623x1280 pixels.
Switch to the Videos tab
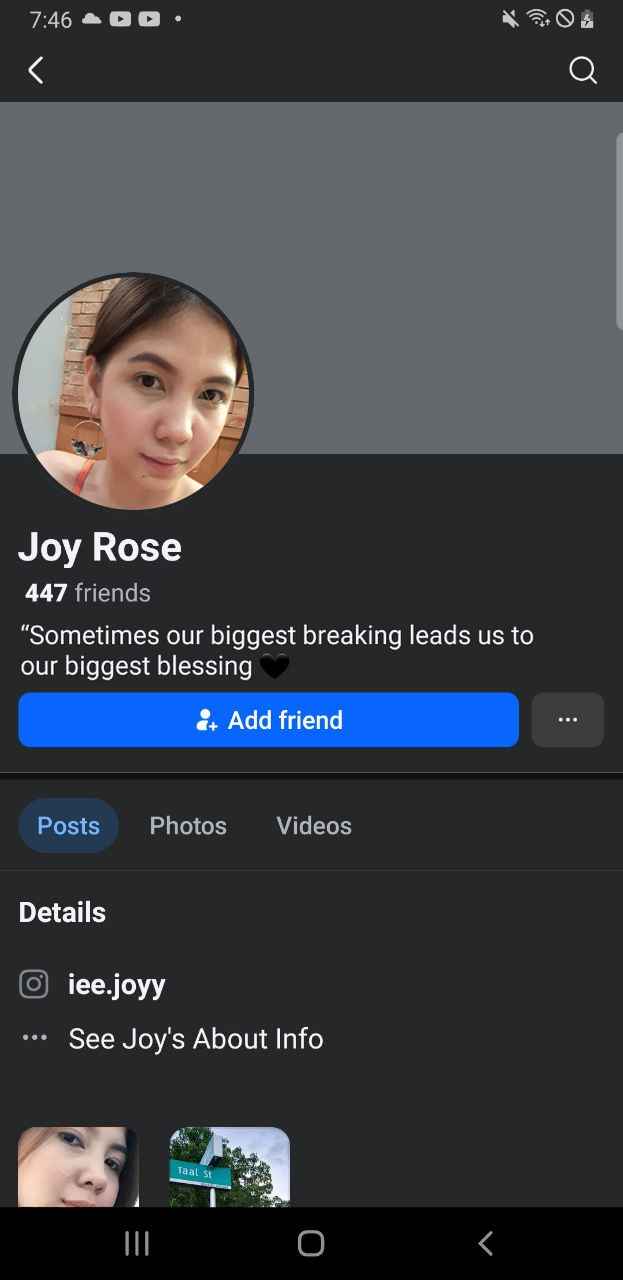[314, 825]
